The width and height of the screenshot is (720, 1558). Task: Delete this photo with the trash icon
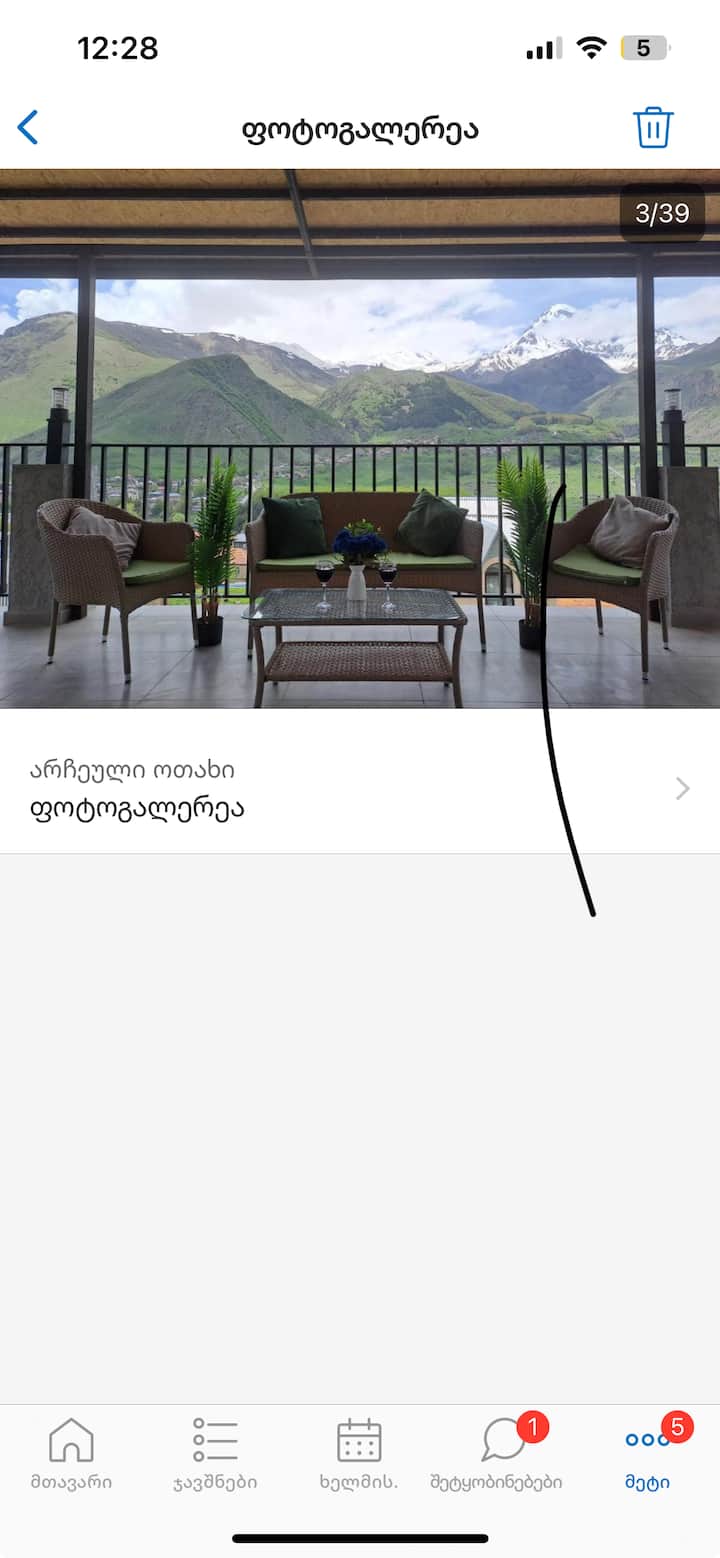[x=653, y=128]
